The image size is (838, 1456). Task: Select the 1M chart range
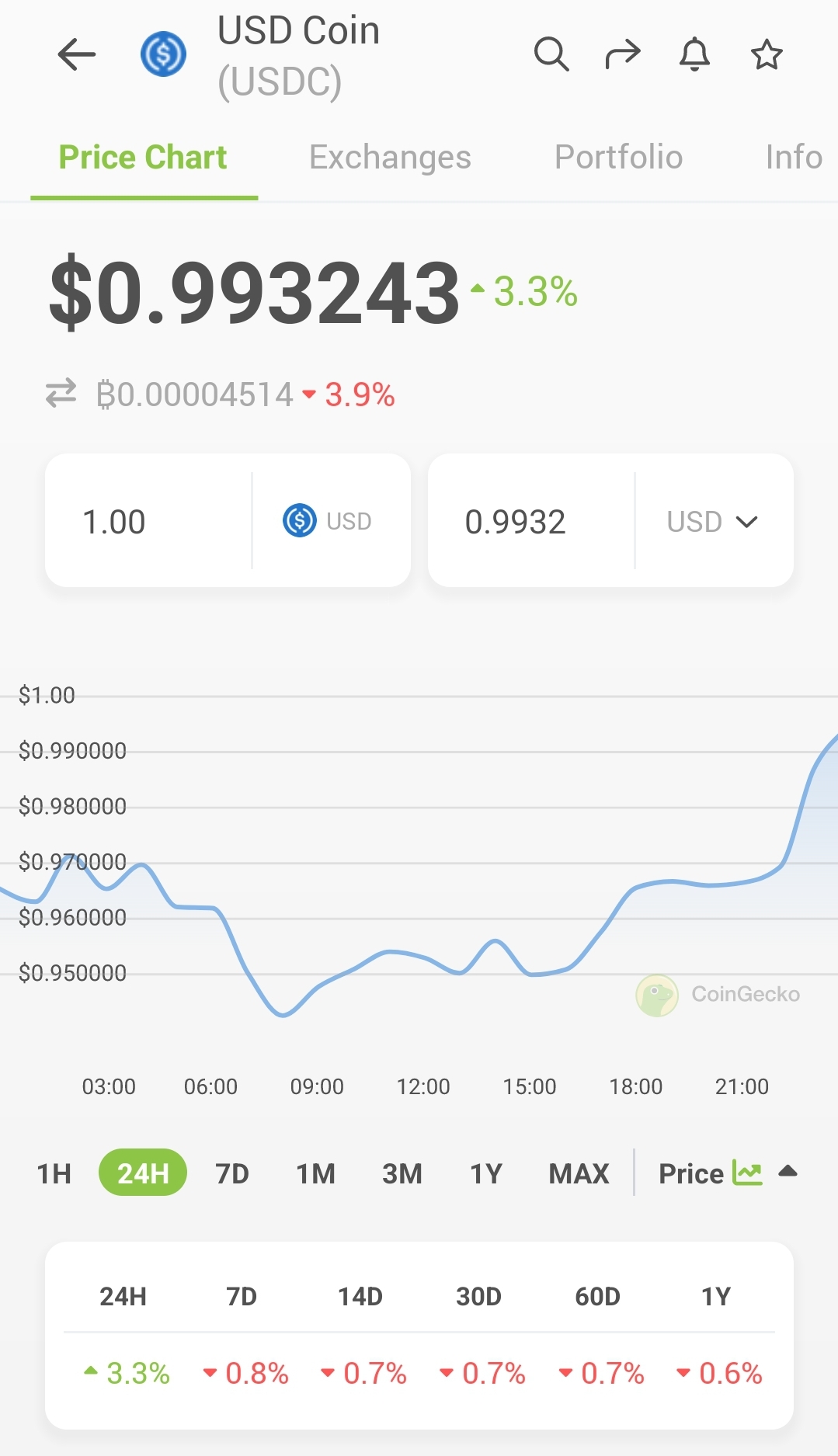[316, 1173]
